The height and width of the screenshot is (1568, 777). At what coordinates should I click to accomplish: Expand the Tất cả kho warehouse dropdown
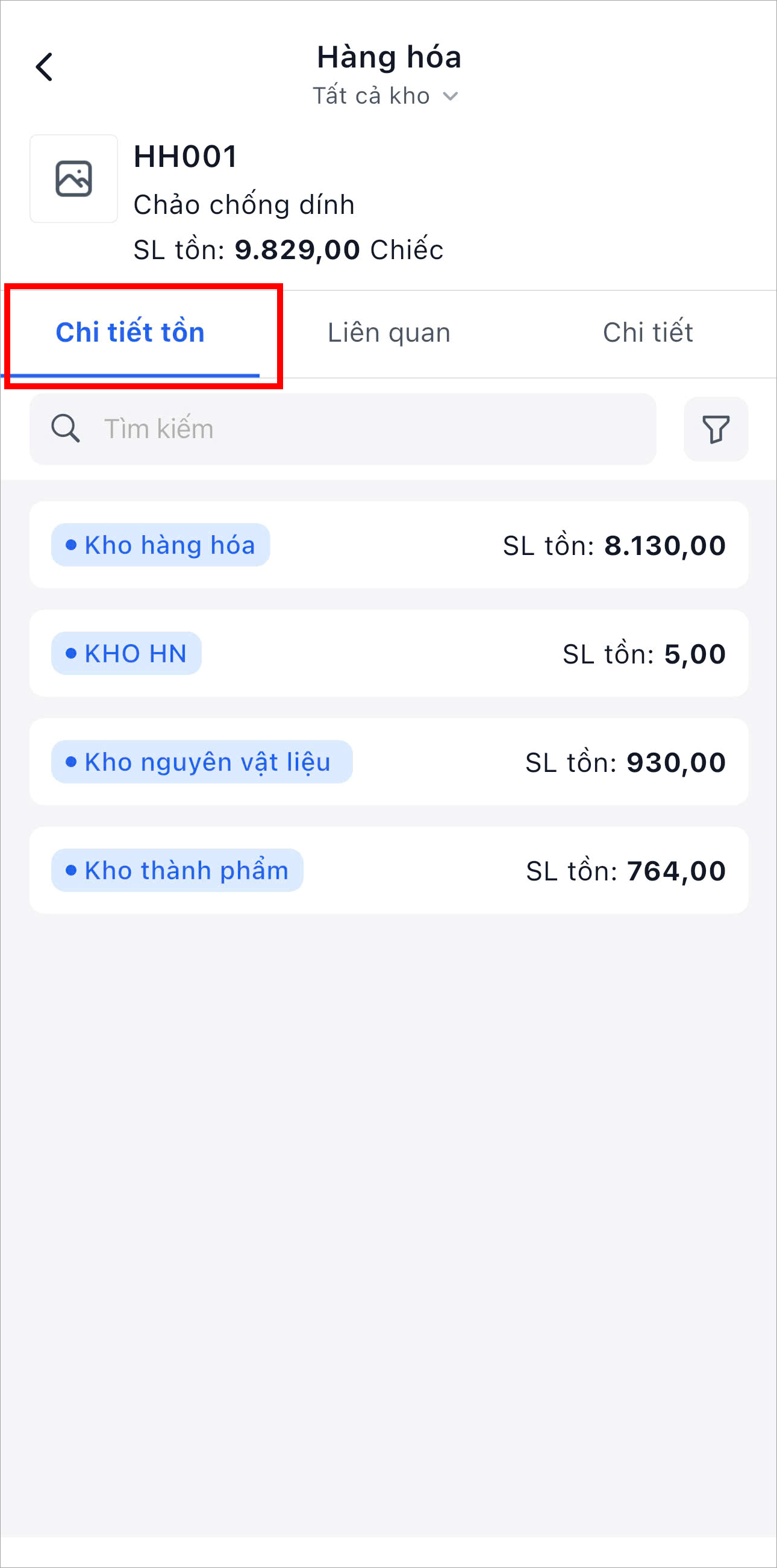click(x=385, y=96)
